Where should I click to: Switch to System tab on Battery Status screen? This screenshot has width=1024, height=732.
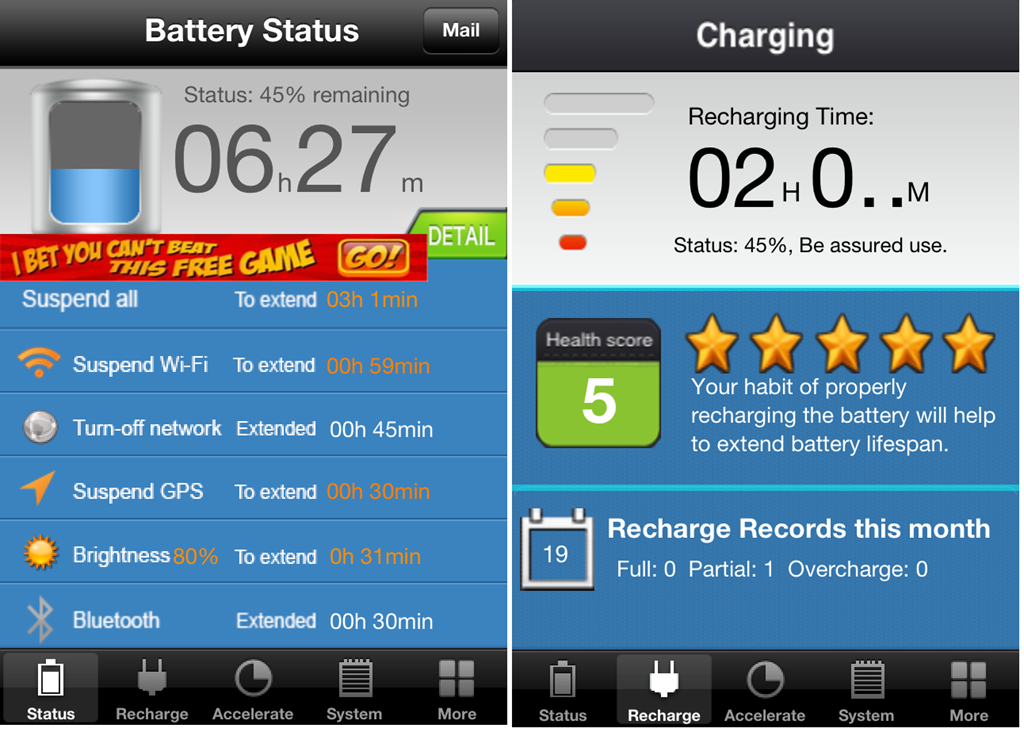pyautogui.click(x=354, y=690)
